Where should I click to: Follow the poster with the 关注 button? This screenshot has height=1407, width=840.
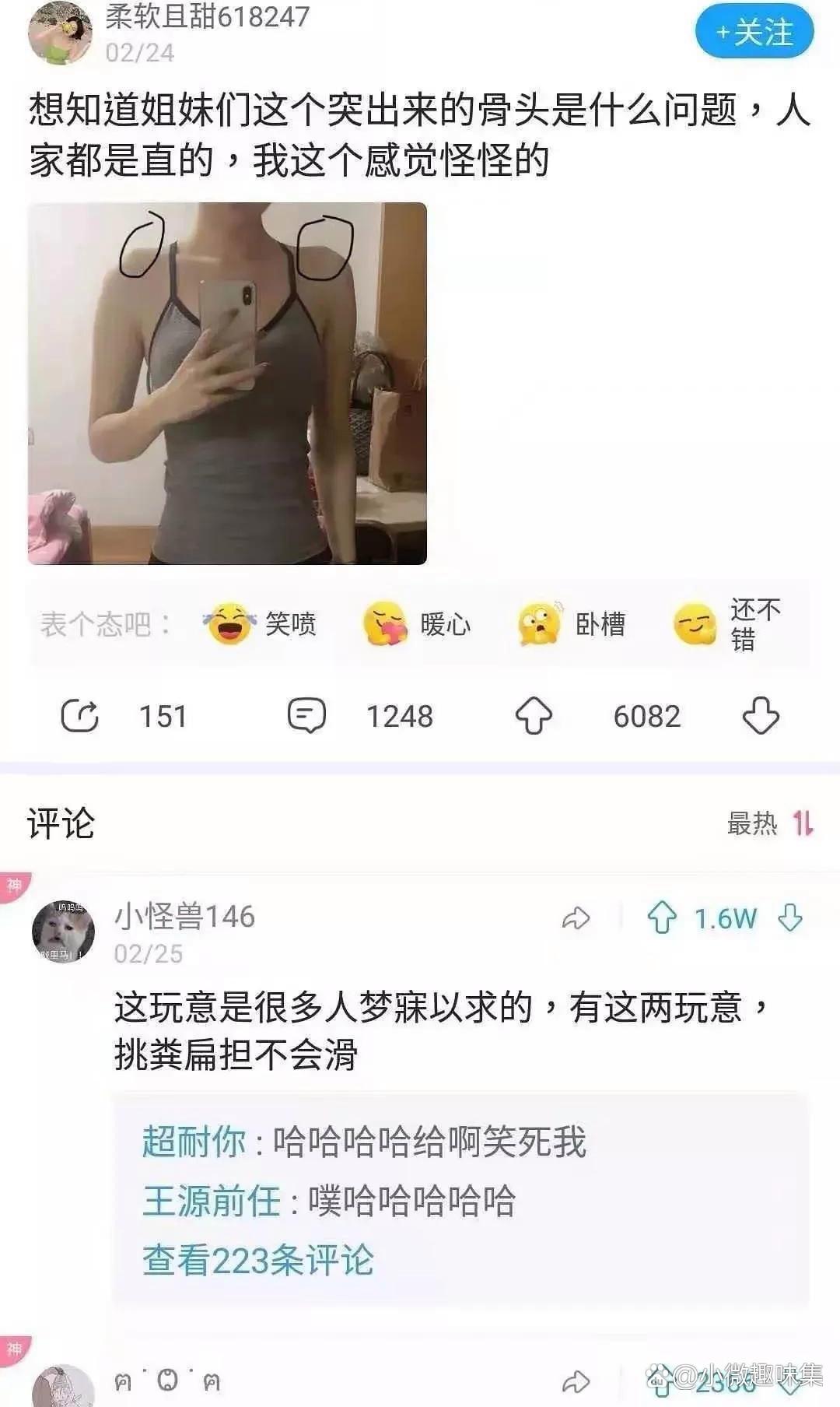(754, 32)
